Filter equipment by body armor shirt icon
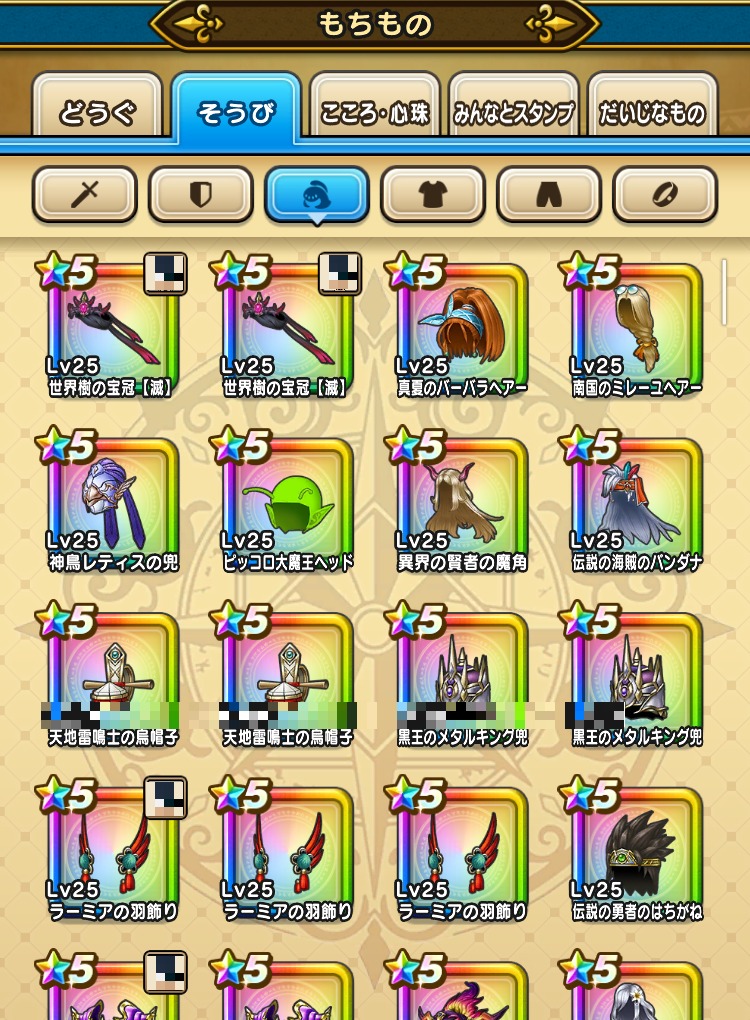Image resolution: width=750 pixels, height=1020 pixels. click(432, 194)
